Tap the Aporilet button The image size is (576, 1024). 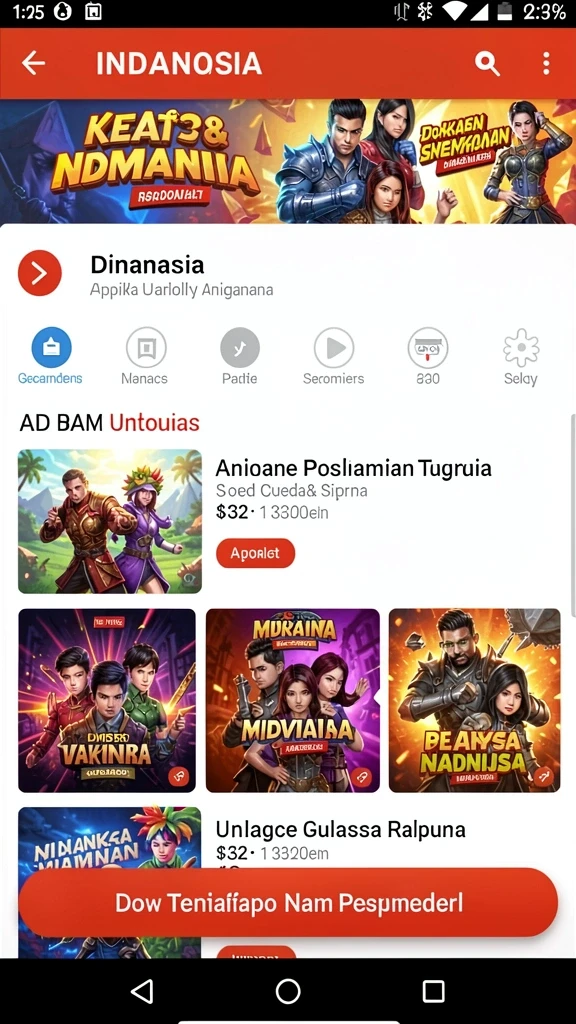pos(255,553)
